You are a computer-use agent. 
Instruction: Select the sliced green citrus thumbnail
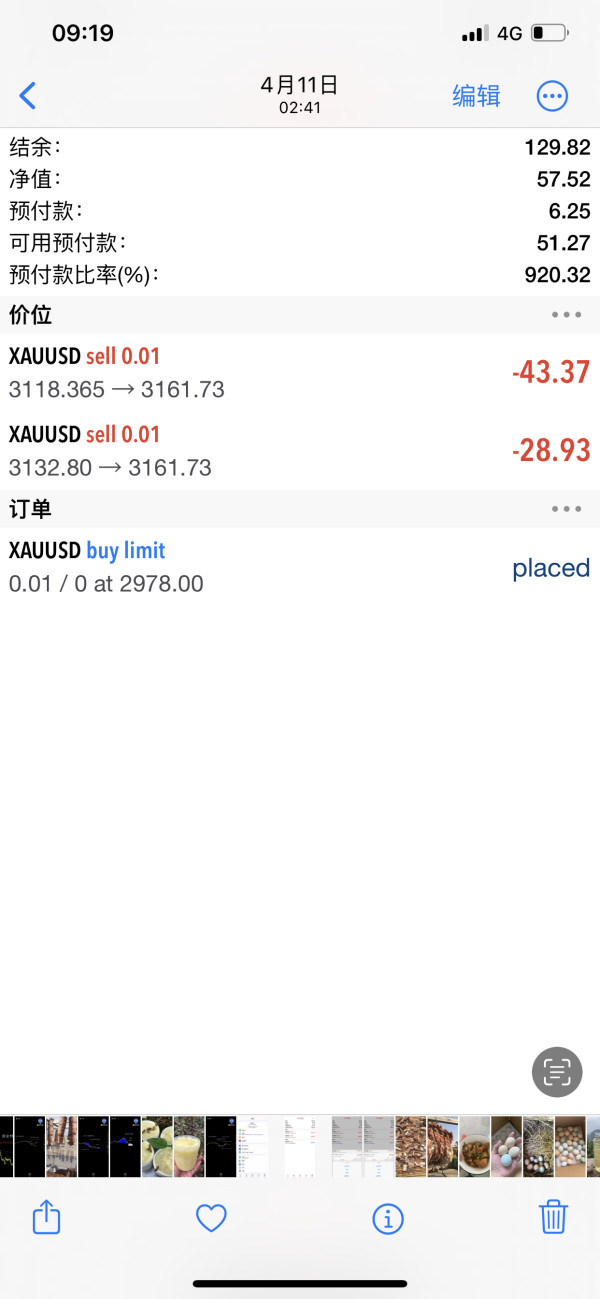(157, 1146)
